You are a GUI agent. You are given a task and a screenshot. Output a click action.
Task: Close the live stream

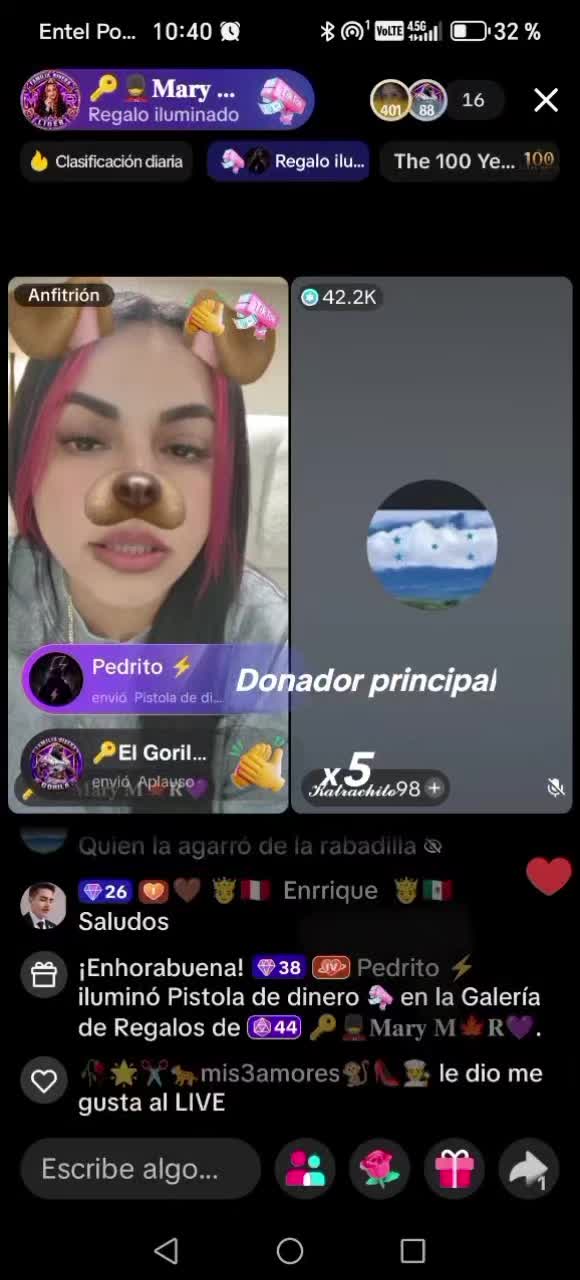point(546,100)
